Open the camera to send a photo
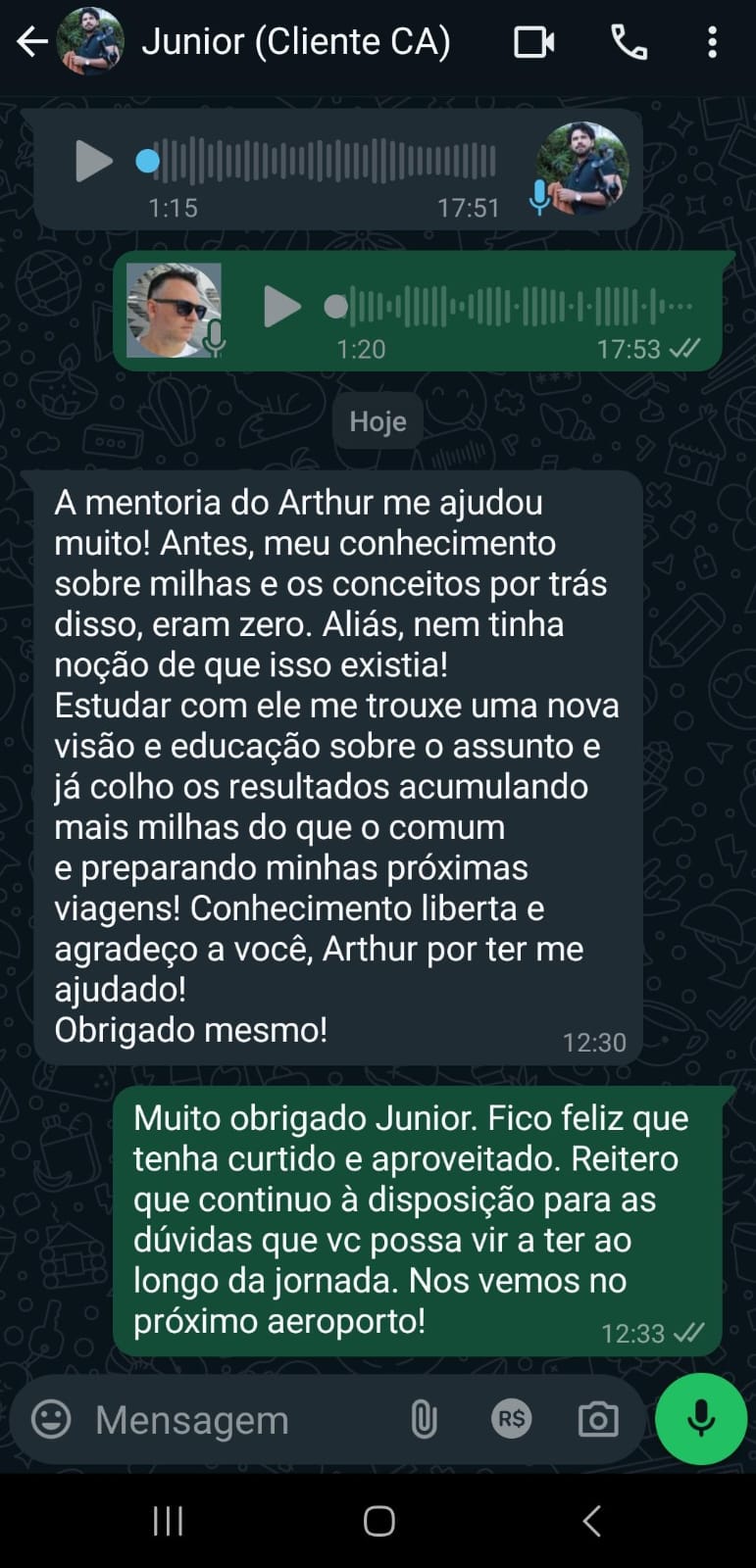 click(x=597, y=1419)
